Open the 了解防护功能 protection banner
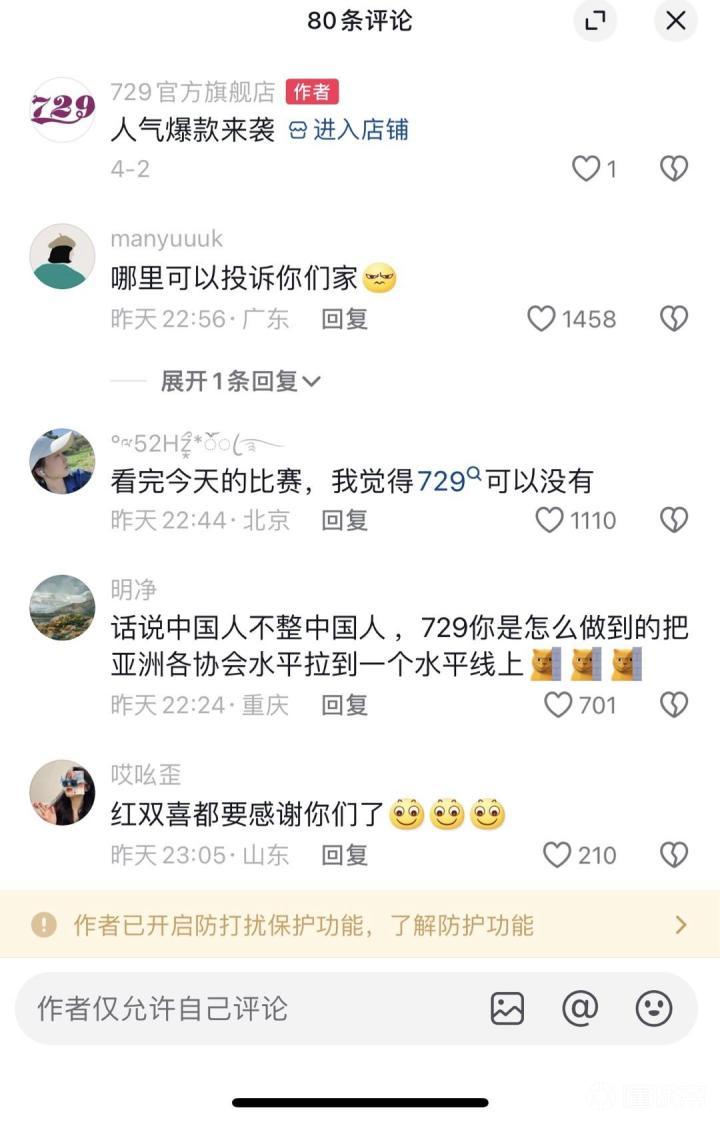The width and height of the screenshot is (720, 1122). point(360,925)
